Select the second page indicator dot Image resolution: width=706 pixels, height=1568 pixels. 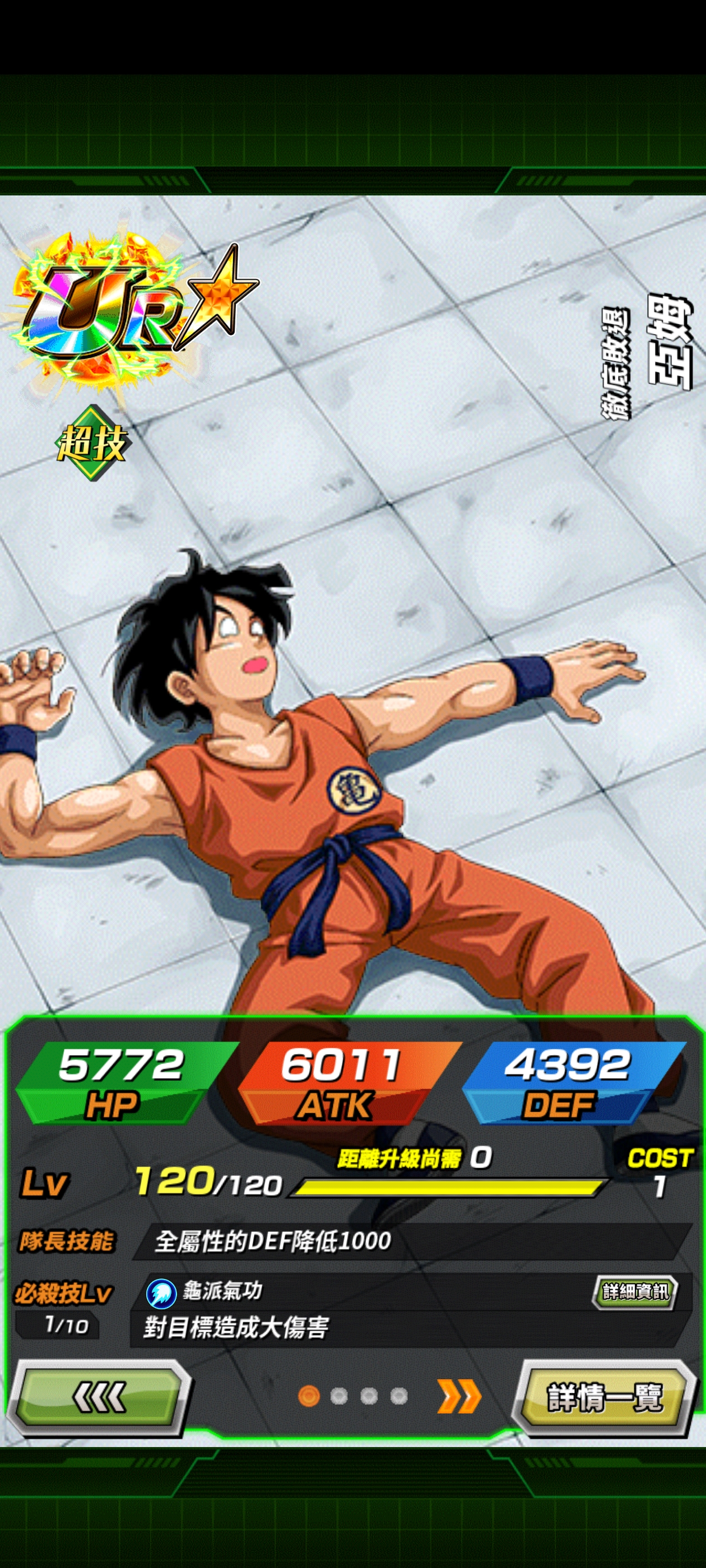point(338,1396)
